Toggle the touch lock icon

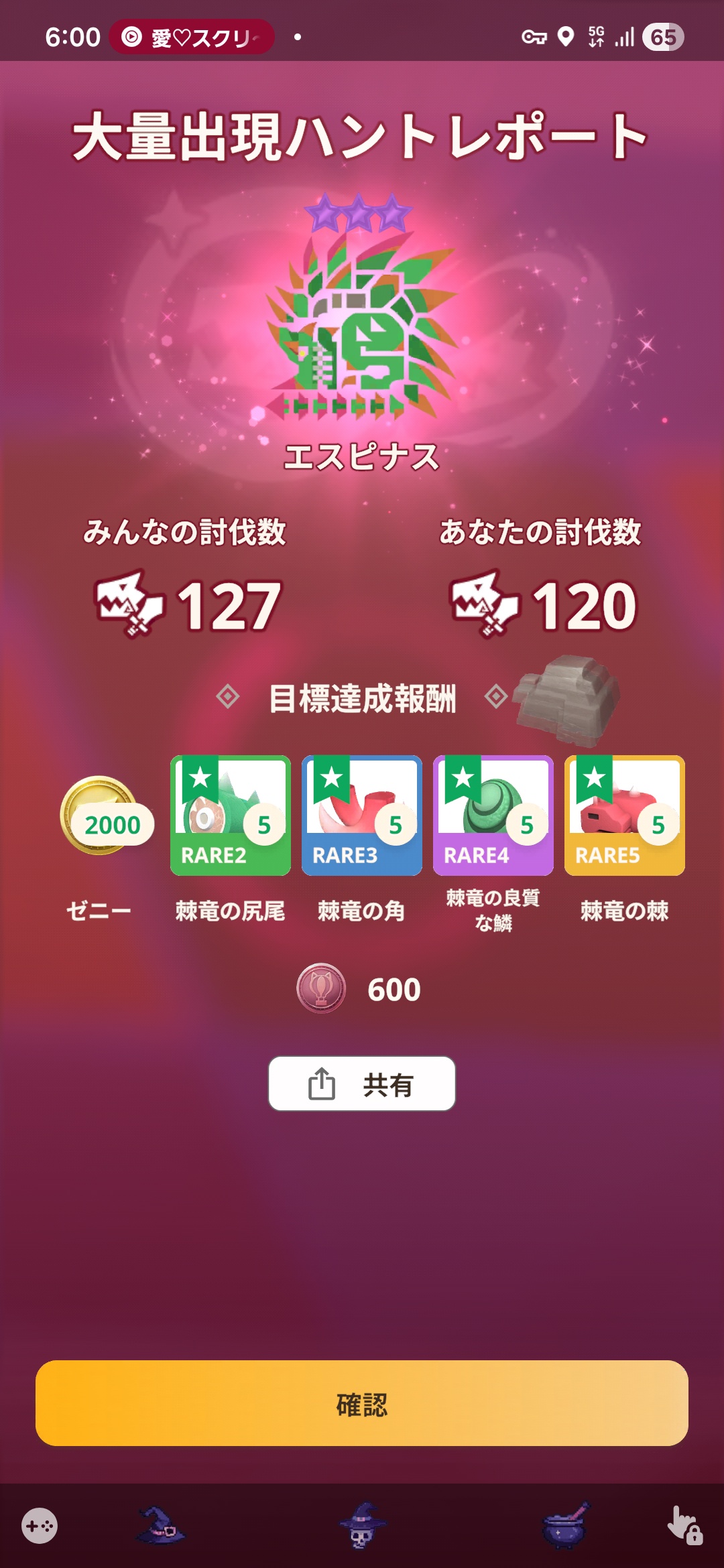pyautogui.click(x=684, y=1526)
